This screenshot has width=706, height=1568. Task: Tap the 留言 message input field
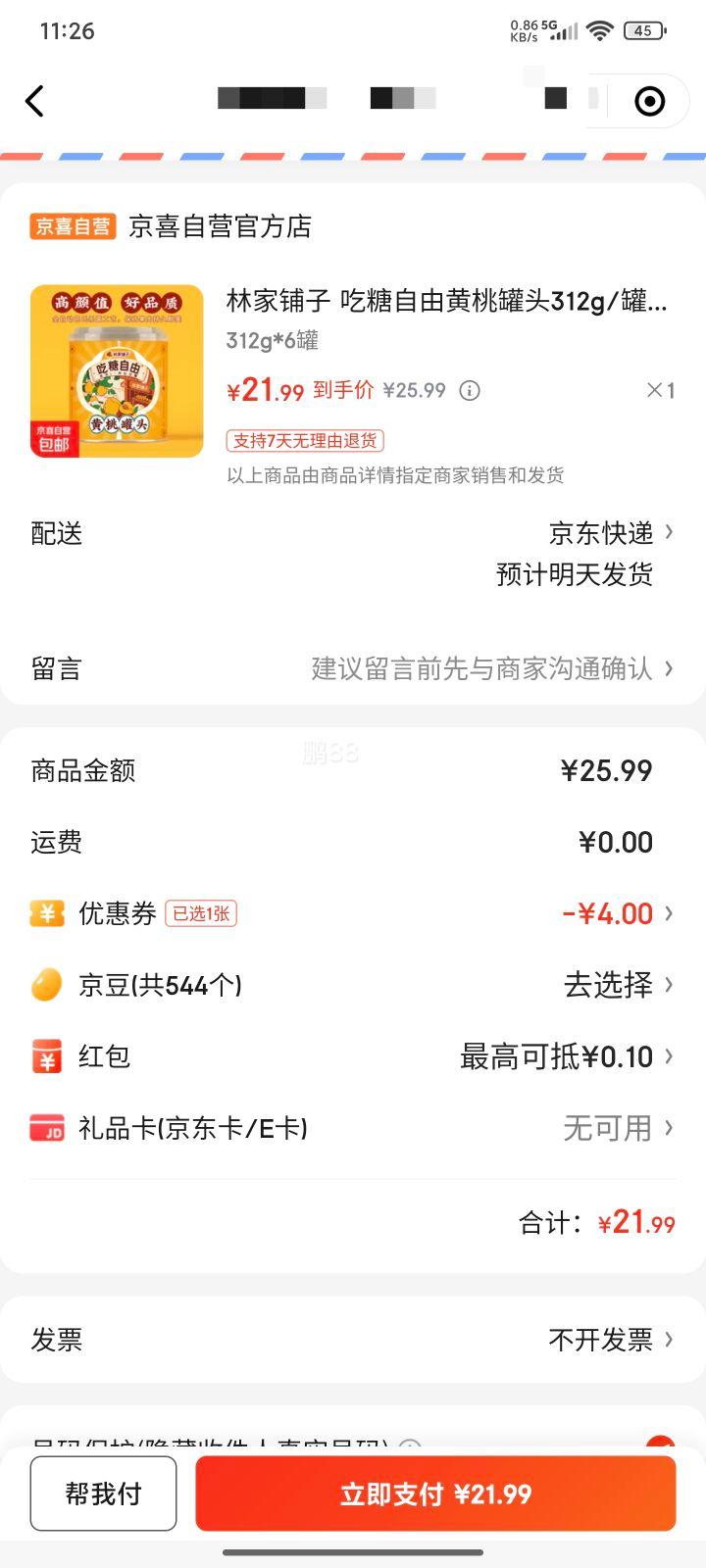click(x=480, y=667)
